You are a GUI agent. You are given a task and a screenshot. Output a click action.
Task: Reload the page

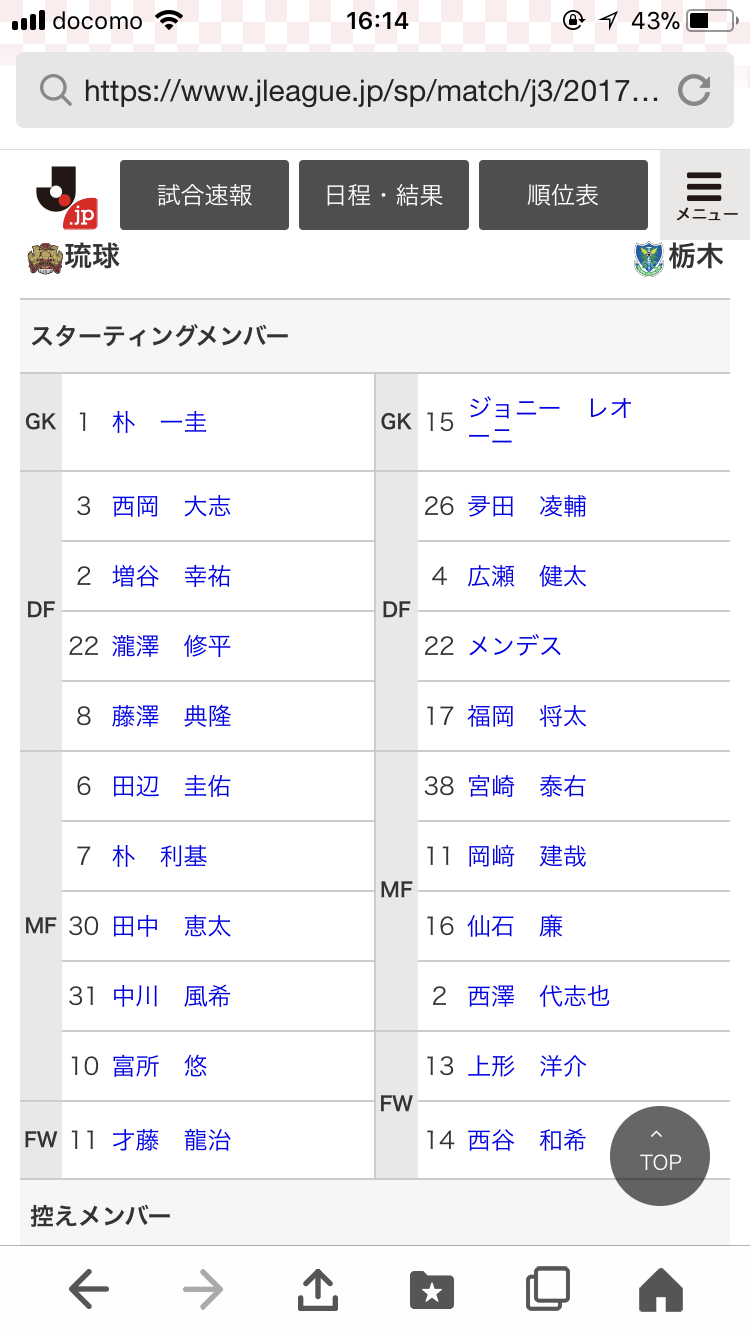(x=694, y=91)
